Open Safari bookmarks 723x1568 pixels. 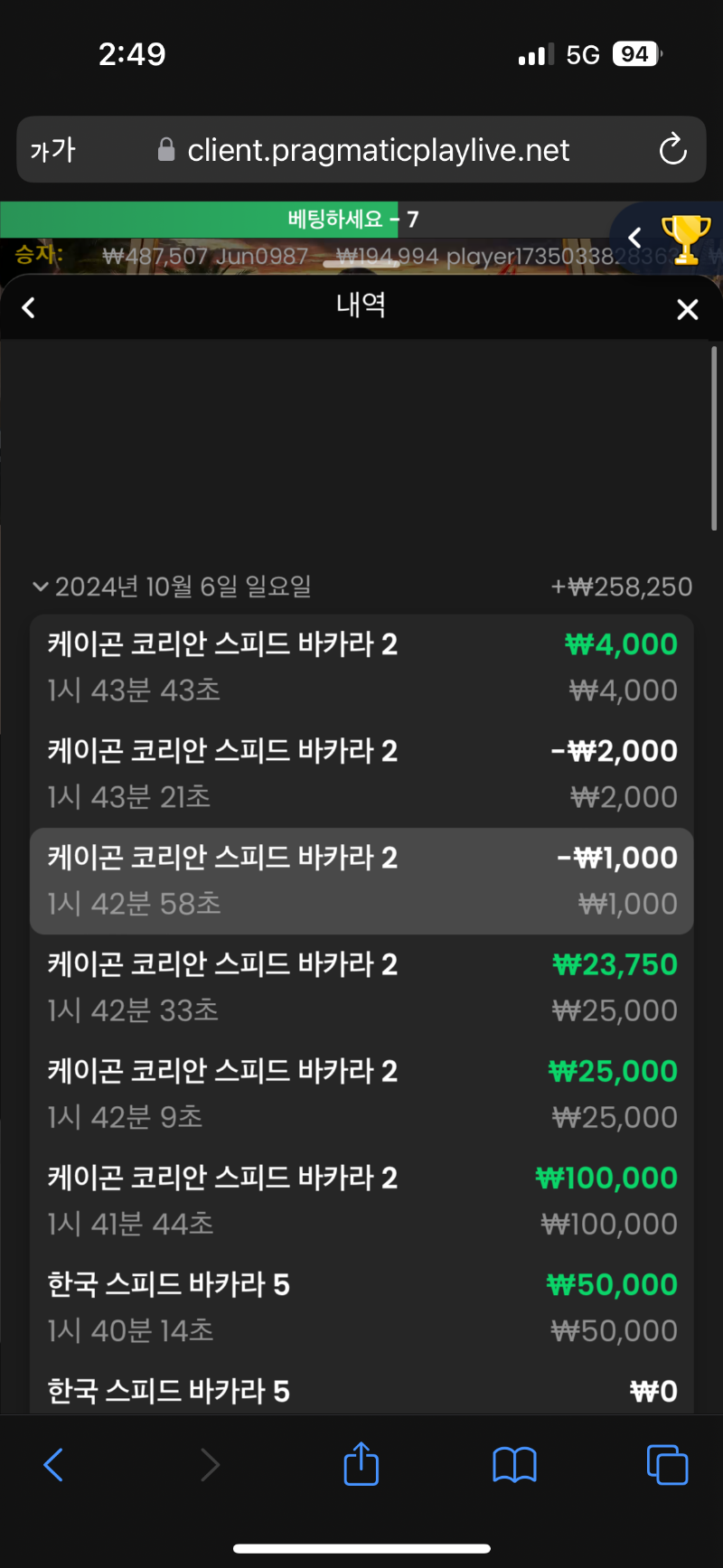[514, 1465]
